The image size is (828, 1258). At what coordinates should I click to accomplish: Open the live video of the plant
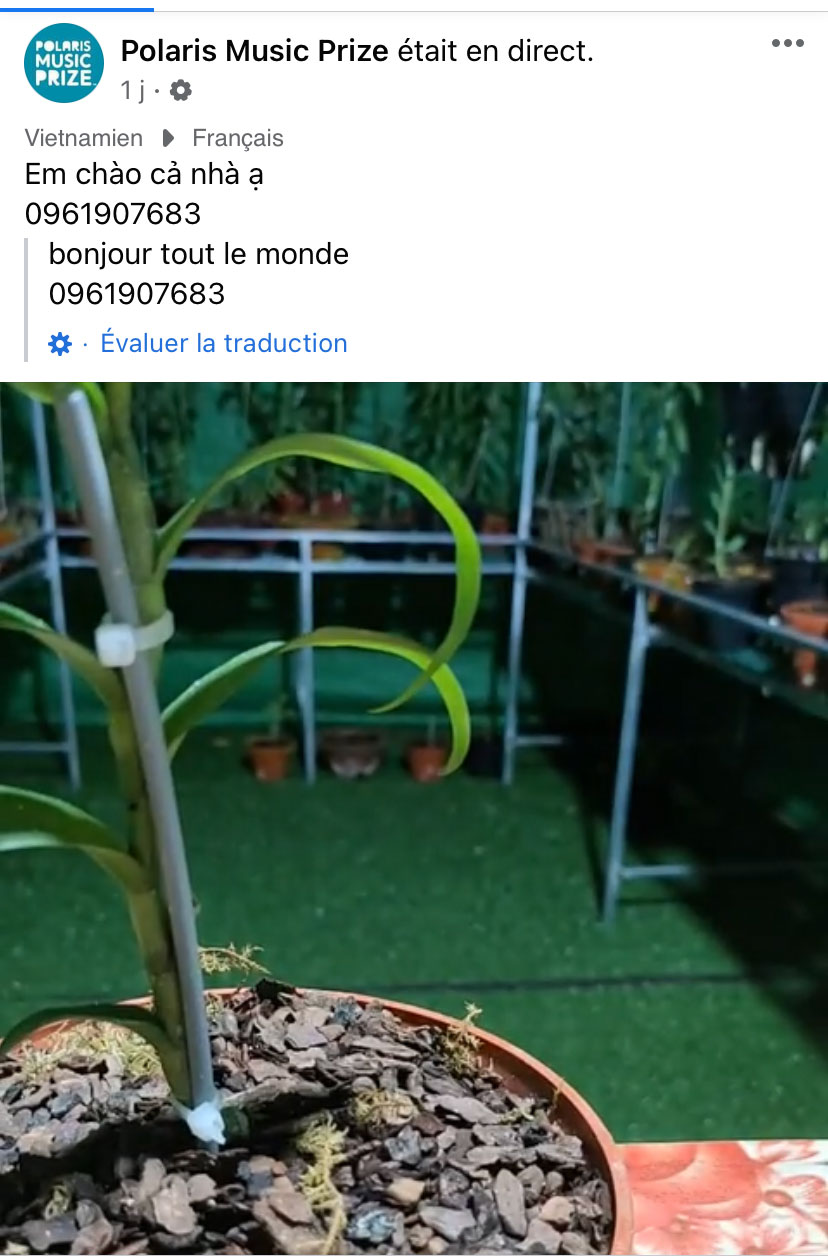click(x=414, y=818)
